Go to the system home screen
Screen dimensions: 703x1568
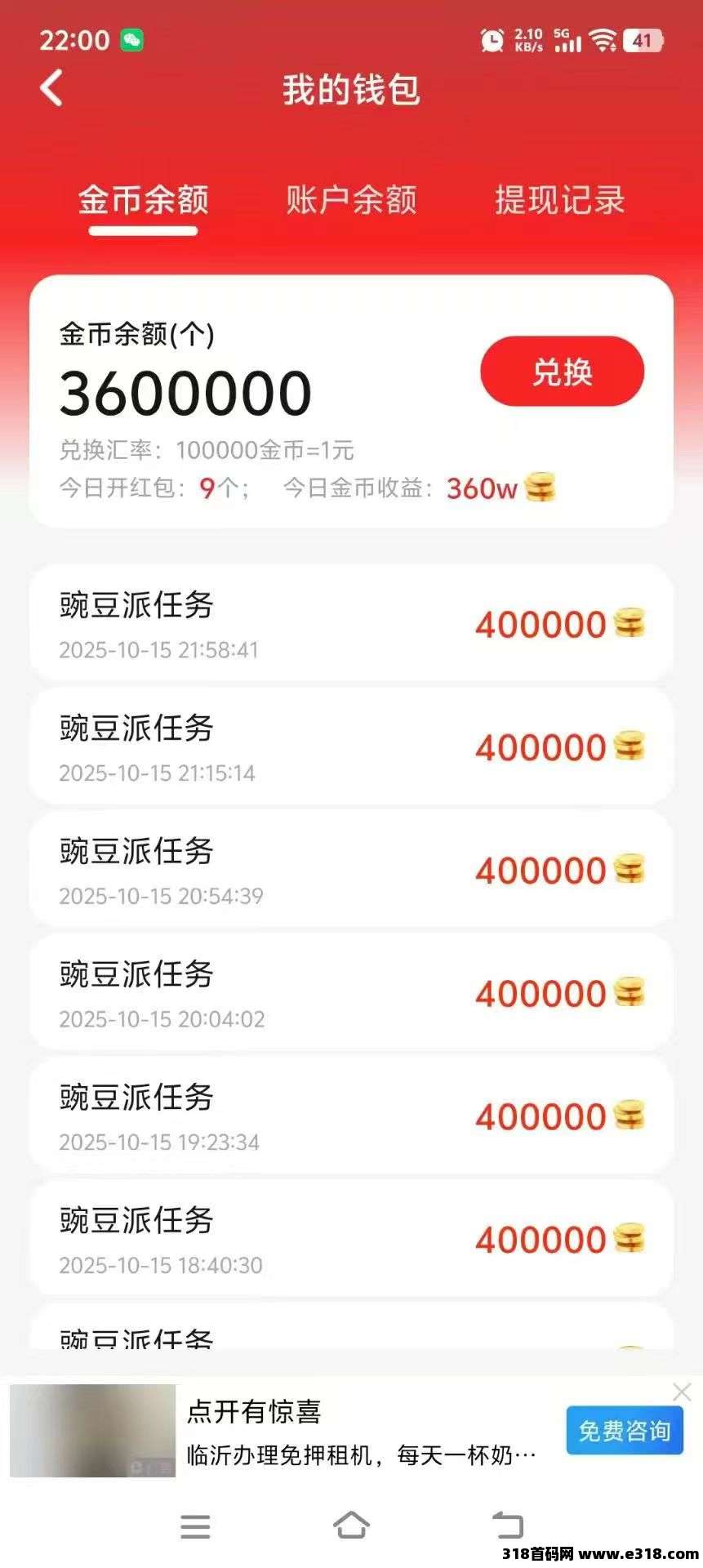click(351, 1525)
